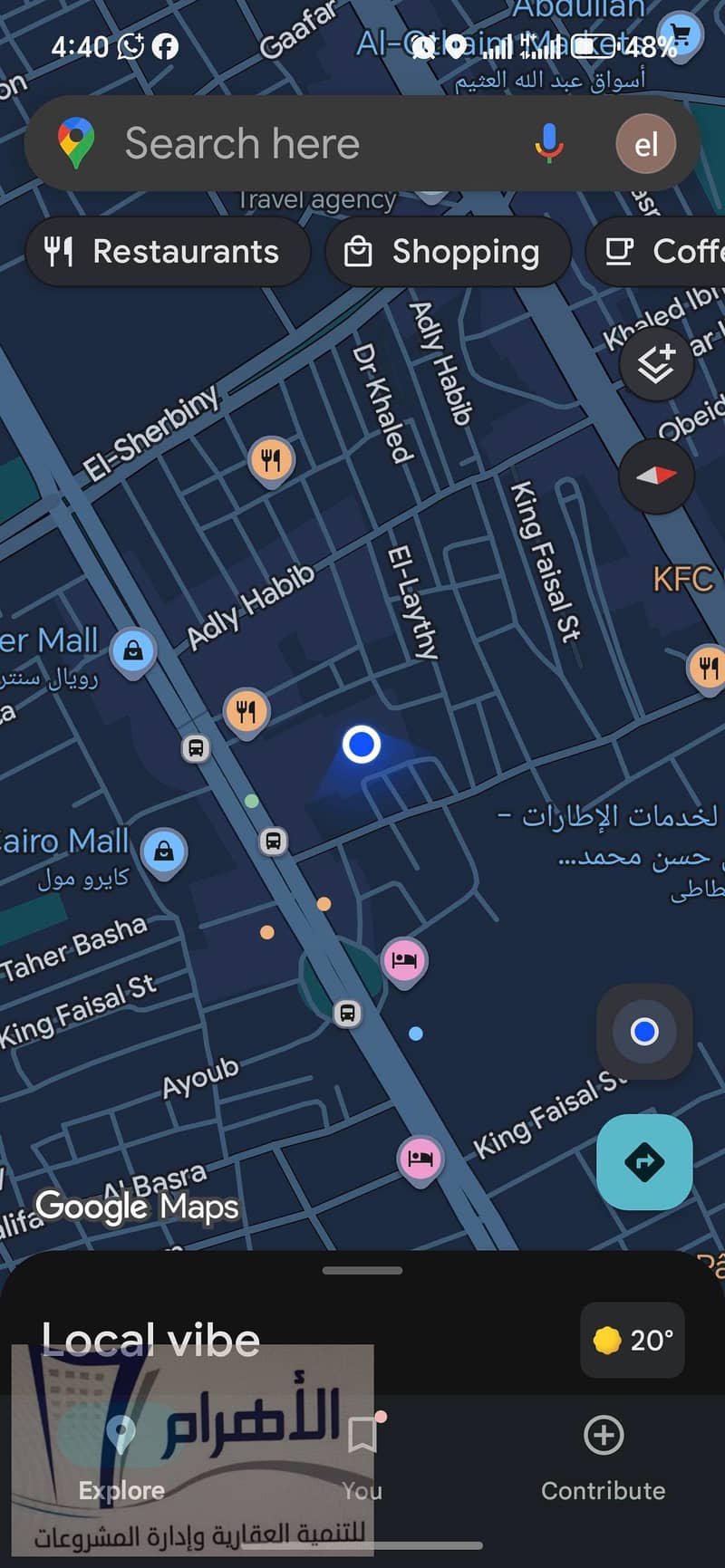Switch to the You tab
Screen dimensions: 725x1568
click(362, 1458)
